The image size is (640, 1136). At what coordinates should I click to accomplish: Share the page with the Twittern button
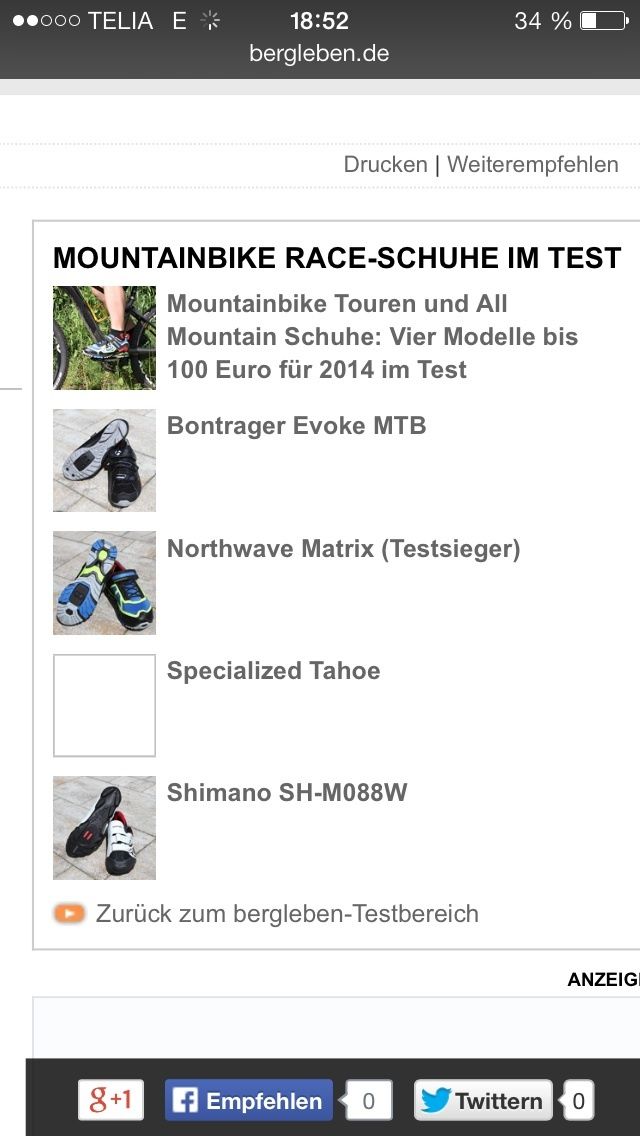[483, 1100]
